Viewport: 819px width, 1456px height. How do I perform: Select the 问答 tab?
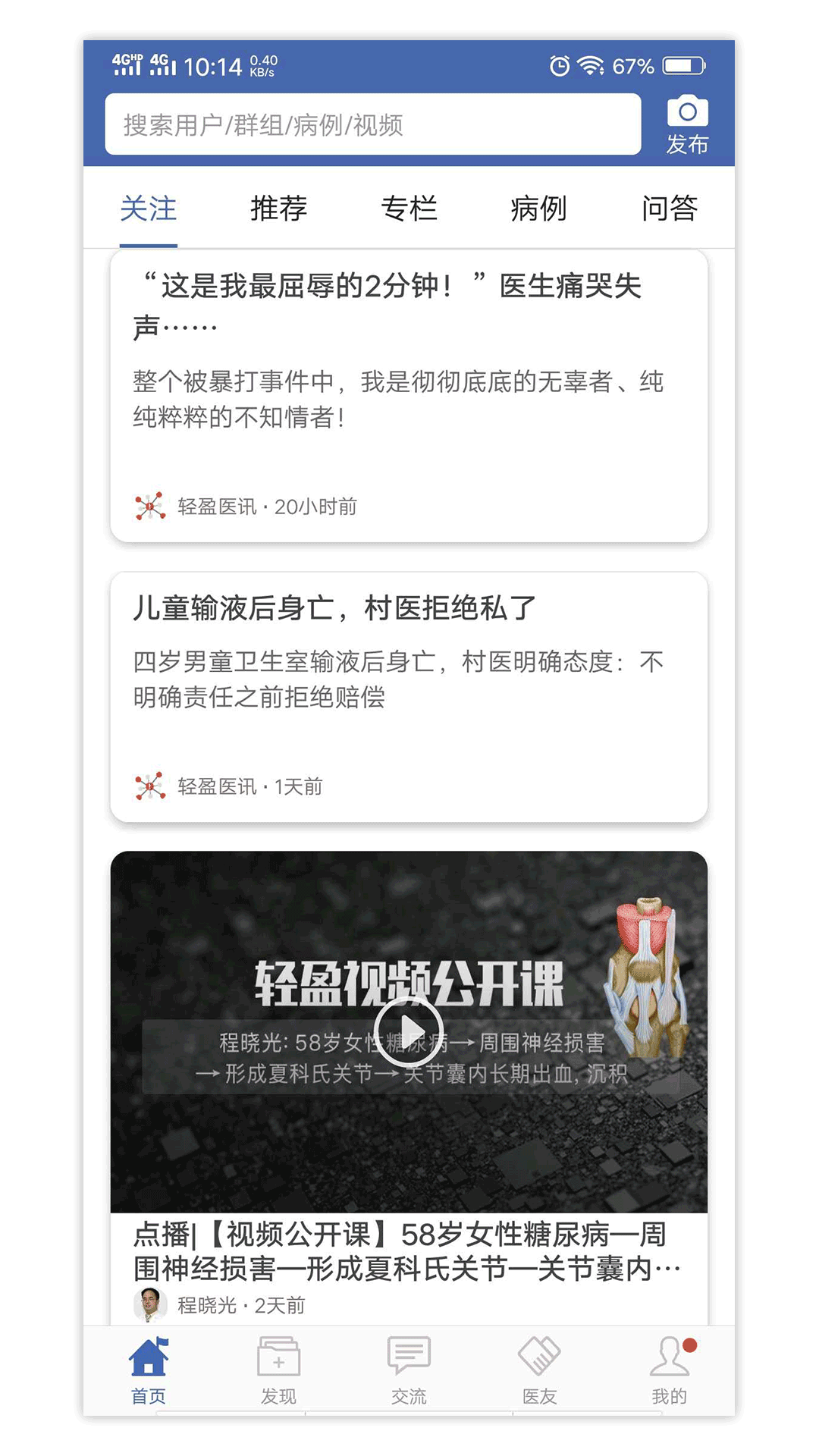pos(669,208)
